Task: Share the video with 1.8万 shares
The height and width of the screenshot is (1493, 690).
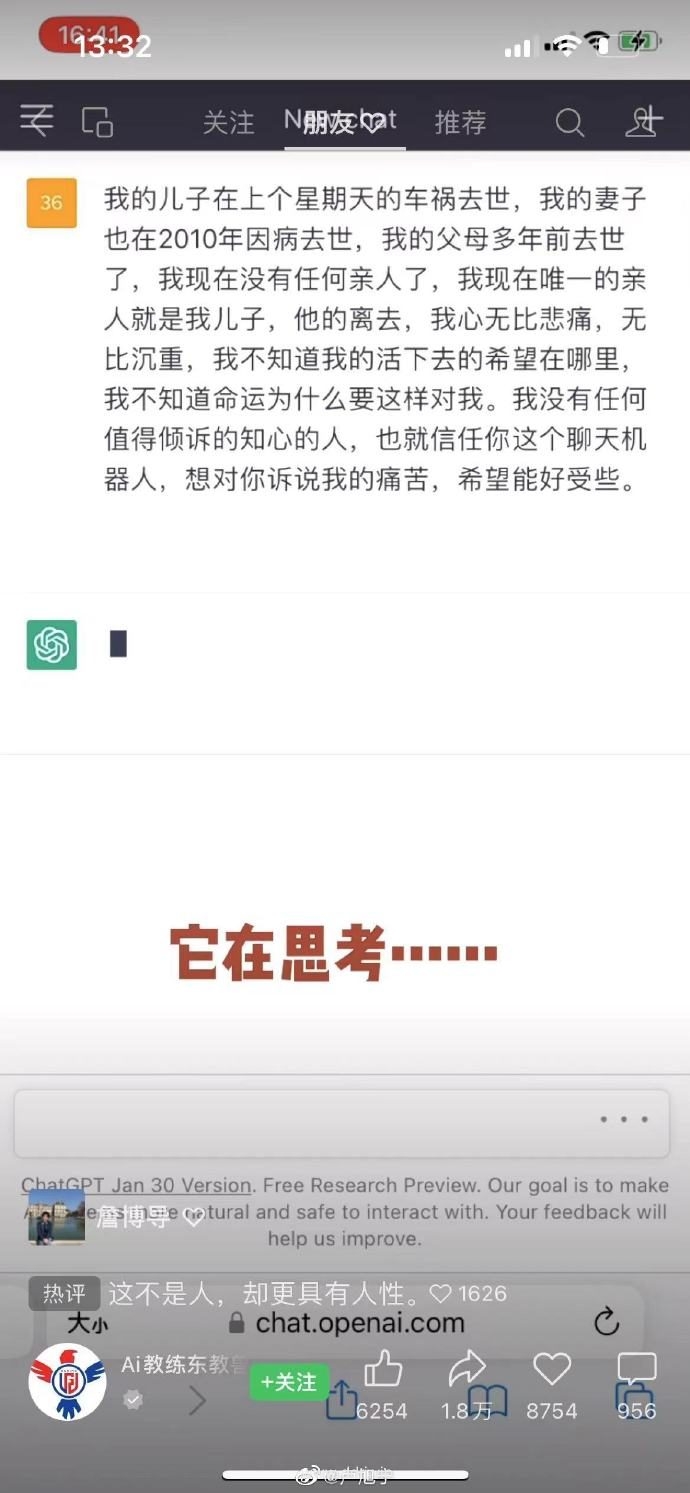Action: [467, 1370]
